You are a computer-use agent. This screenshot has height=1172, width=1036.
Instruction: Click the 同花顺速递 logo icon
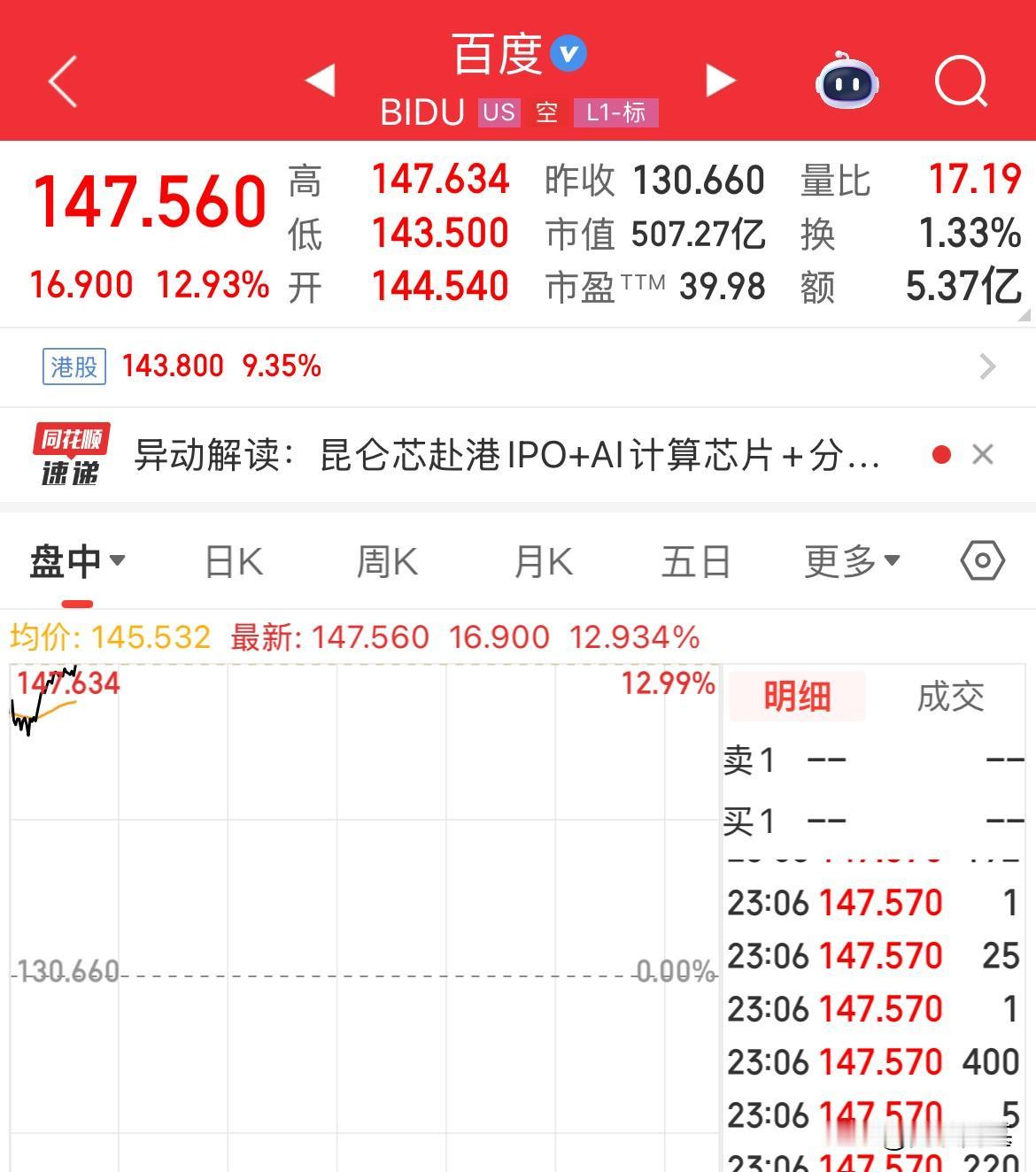point(73,453)
